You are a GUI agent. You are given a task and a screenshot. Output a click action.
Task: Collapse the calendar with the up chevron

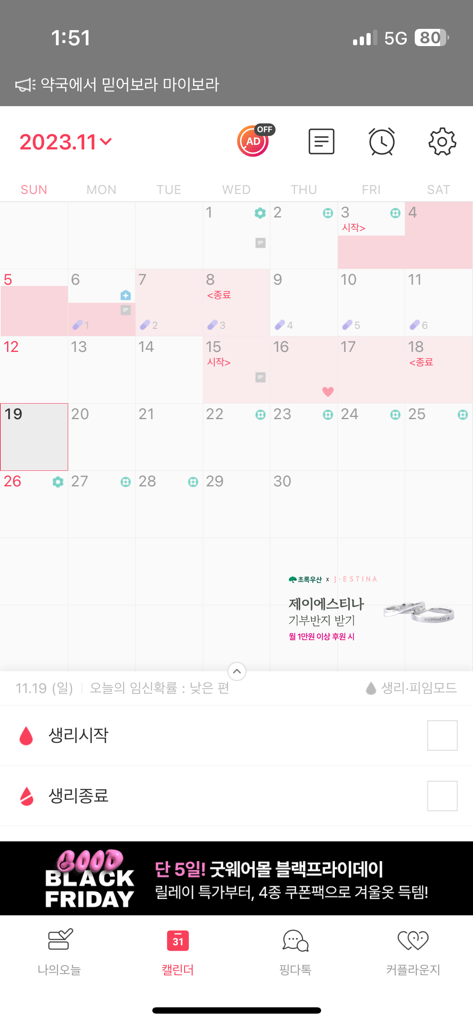coord(236,671)
